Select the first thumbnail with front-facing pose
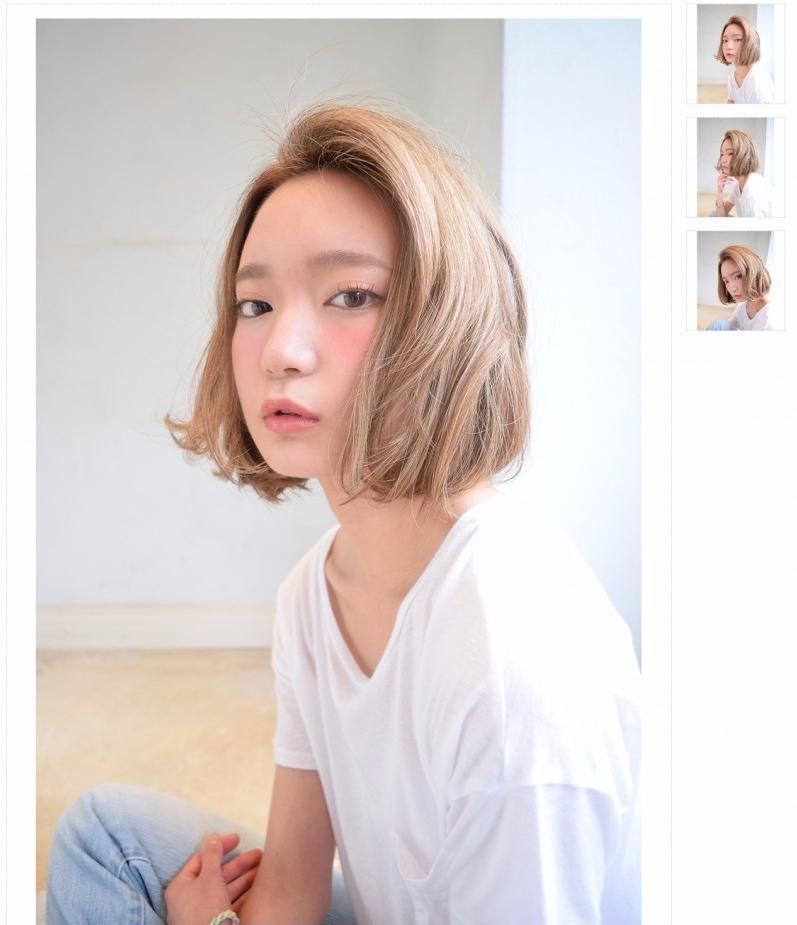The height and width of the screenshot is (925, 797). point(736,53)
